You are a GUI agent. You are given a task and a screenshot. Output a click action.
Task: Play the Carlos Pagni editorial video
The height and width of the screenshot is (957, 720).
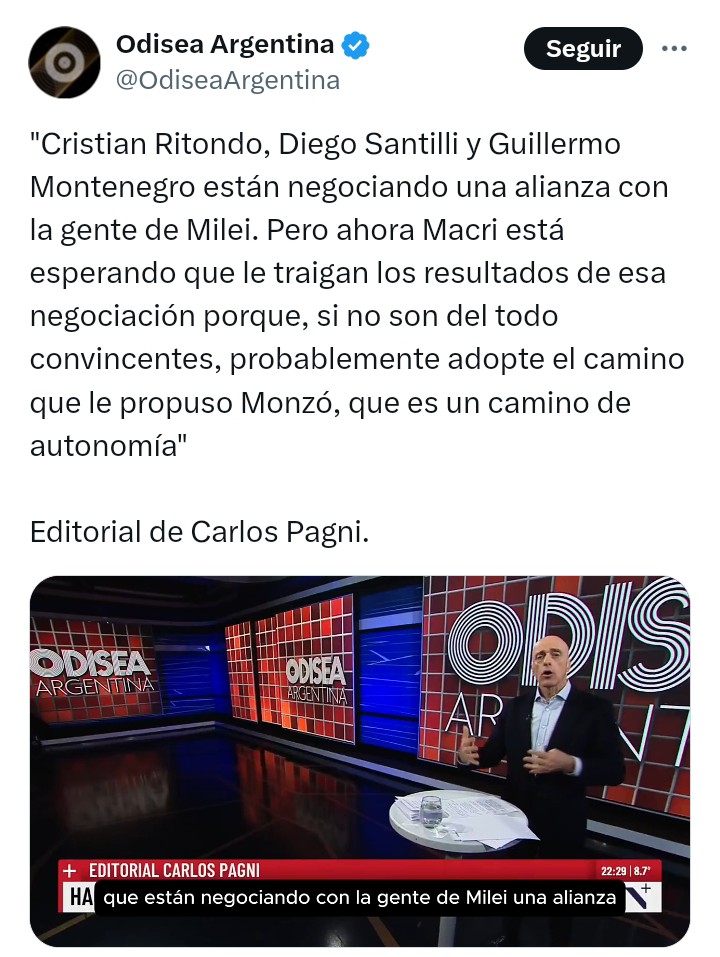[360, 761]
